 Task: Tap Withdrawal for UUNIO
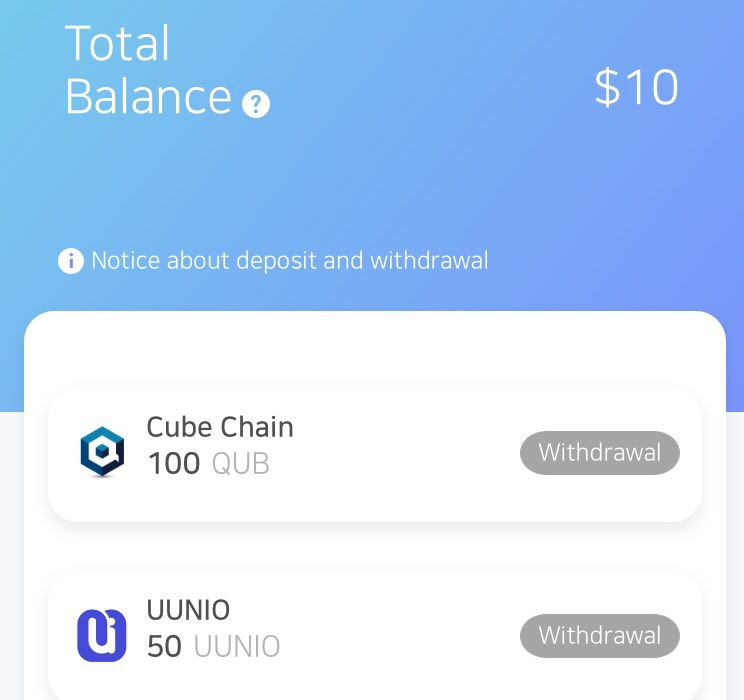click(x=599, y=636)
